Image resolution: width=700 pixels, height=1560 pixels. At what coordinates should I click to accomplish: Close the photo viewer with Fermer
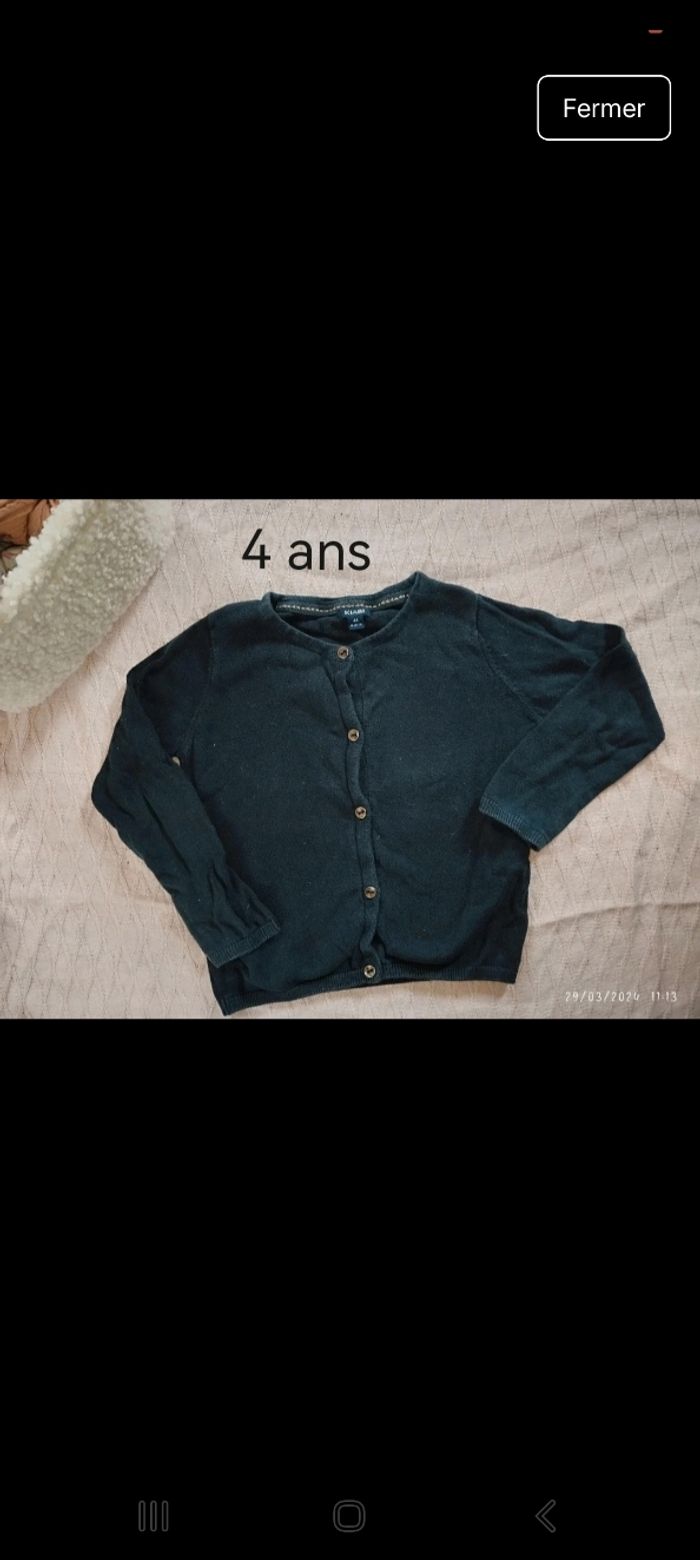[603, 108]
